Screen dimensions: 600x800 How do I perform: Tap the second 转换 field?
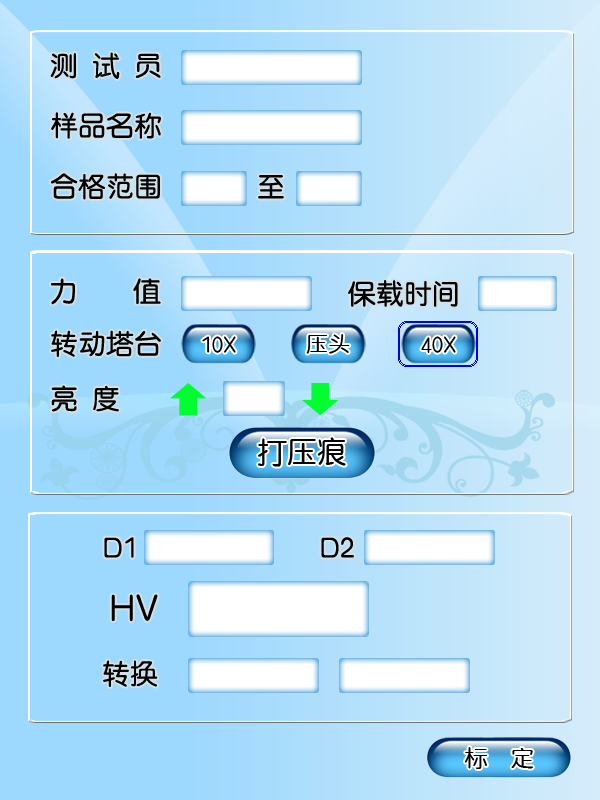click(x=404, y=675)
